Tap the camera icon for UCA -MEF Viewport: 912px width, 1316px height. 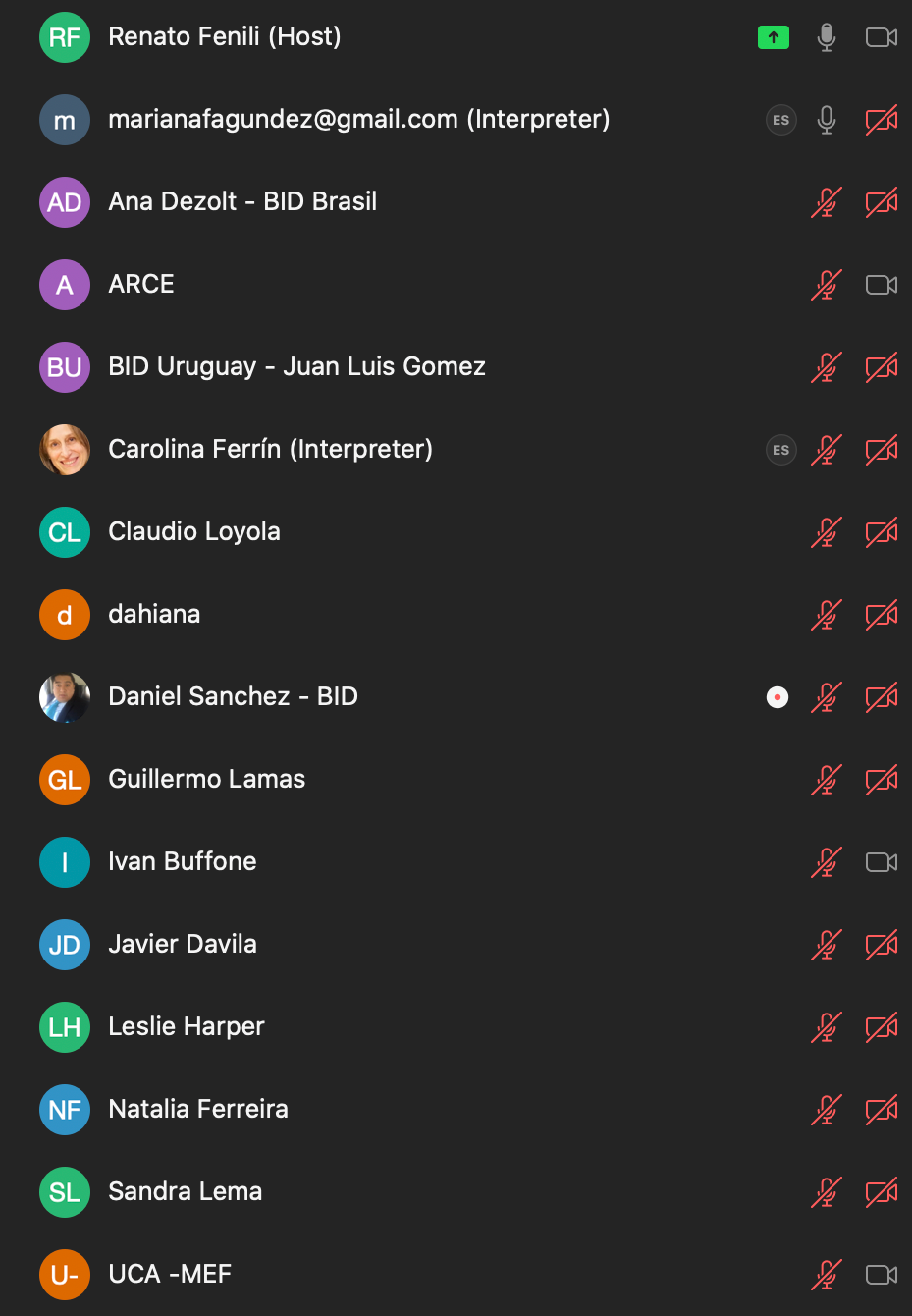point(881,1275)
